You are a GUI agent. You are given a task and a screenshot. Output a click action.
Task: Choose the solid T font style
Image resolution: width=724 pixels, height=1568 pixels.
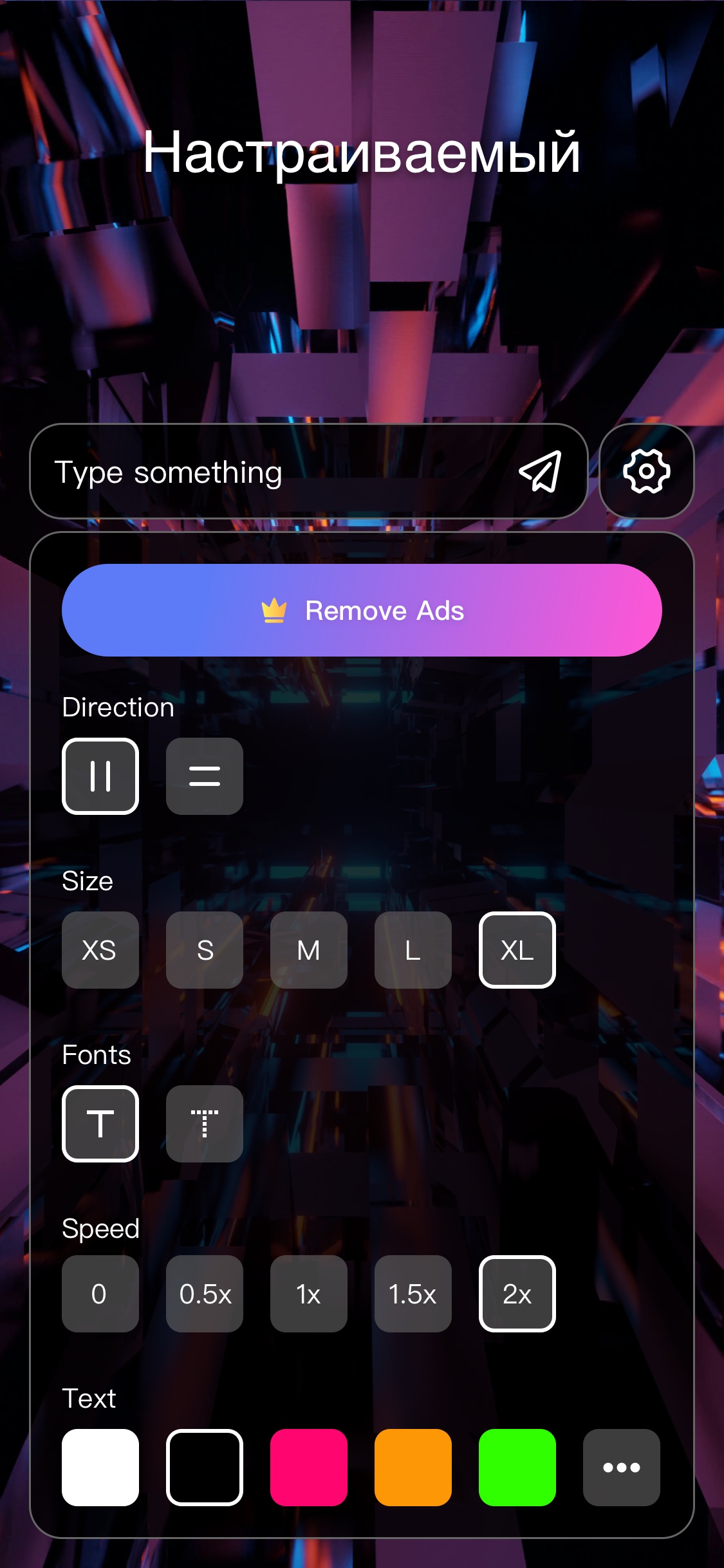100,1124
